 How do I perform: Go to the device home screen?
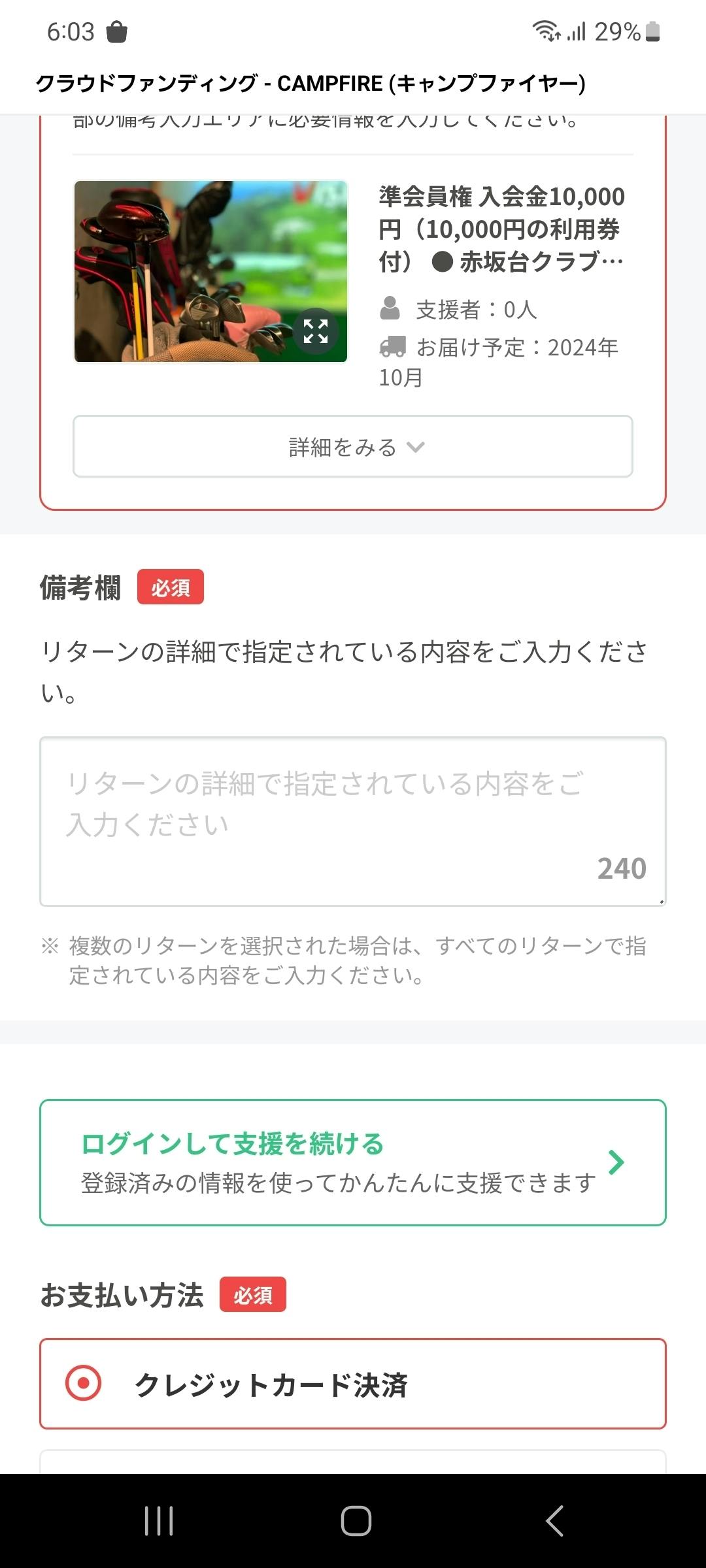tap(356, 1521)
